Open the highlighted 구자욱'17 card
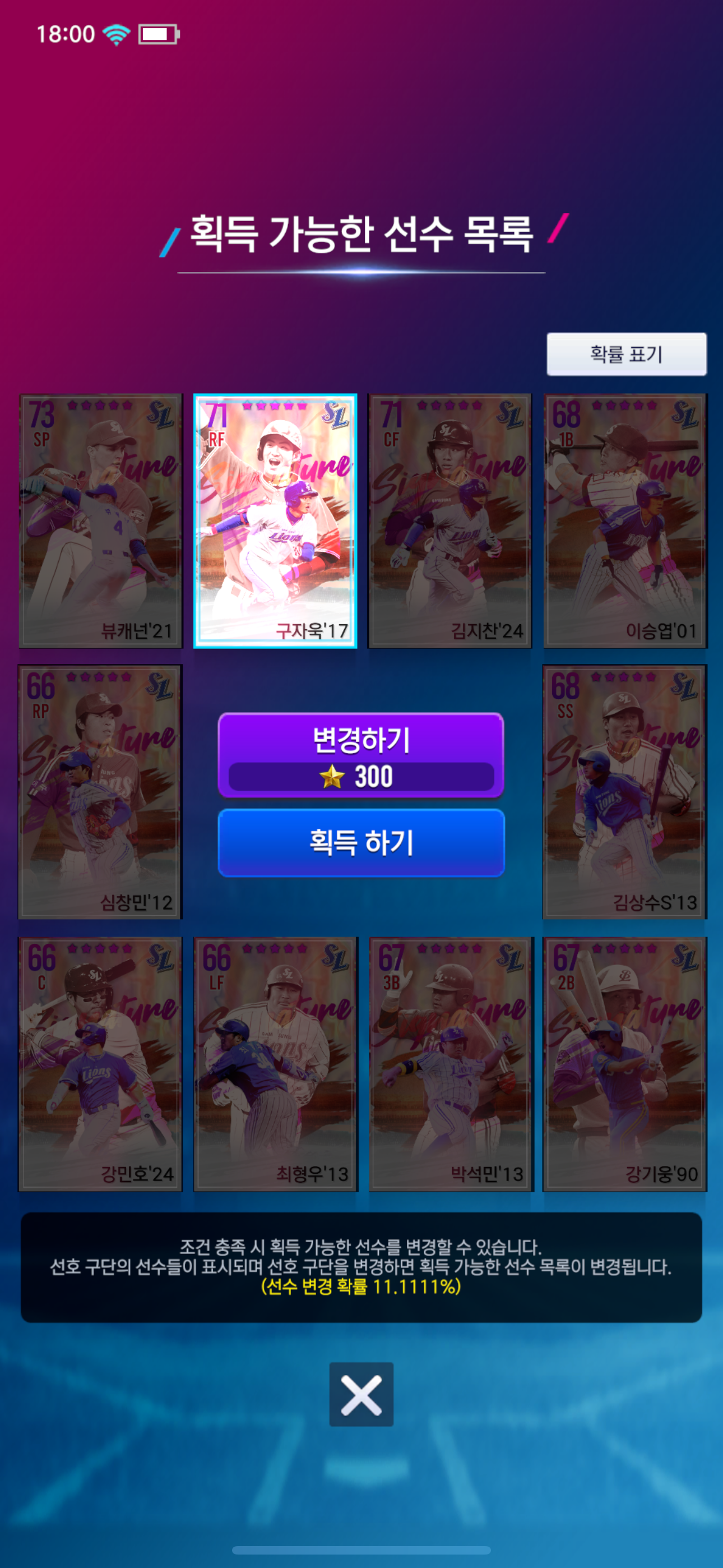Screen dimensions: 723x1568 tap(275, 520)
